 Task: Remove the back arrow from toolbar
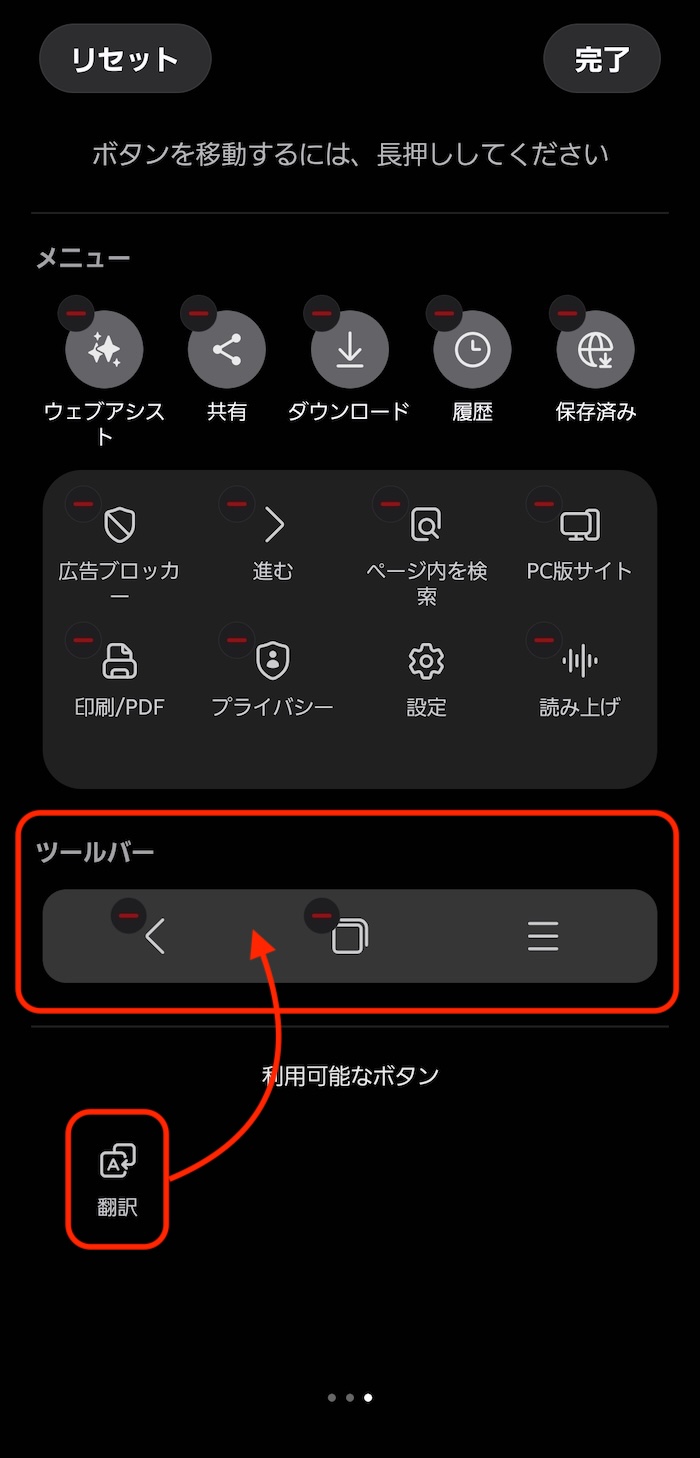(129, 915)
